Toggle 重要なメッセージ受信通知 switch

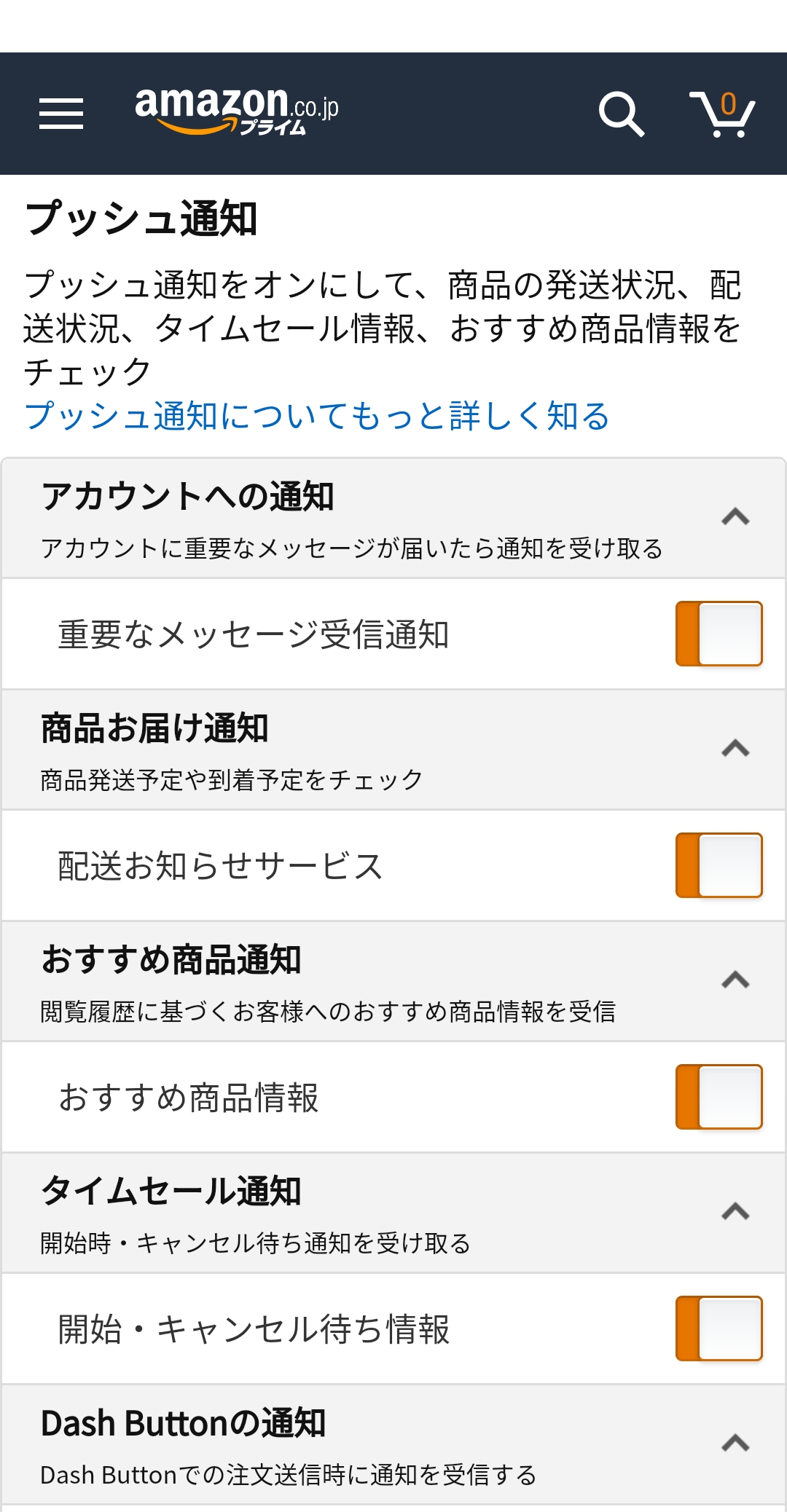(719, 634)
